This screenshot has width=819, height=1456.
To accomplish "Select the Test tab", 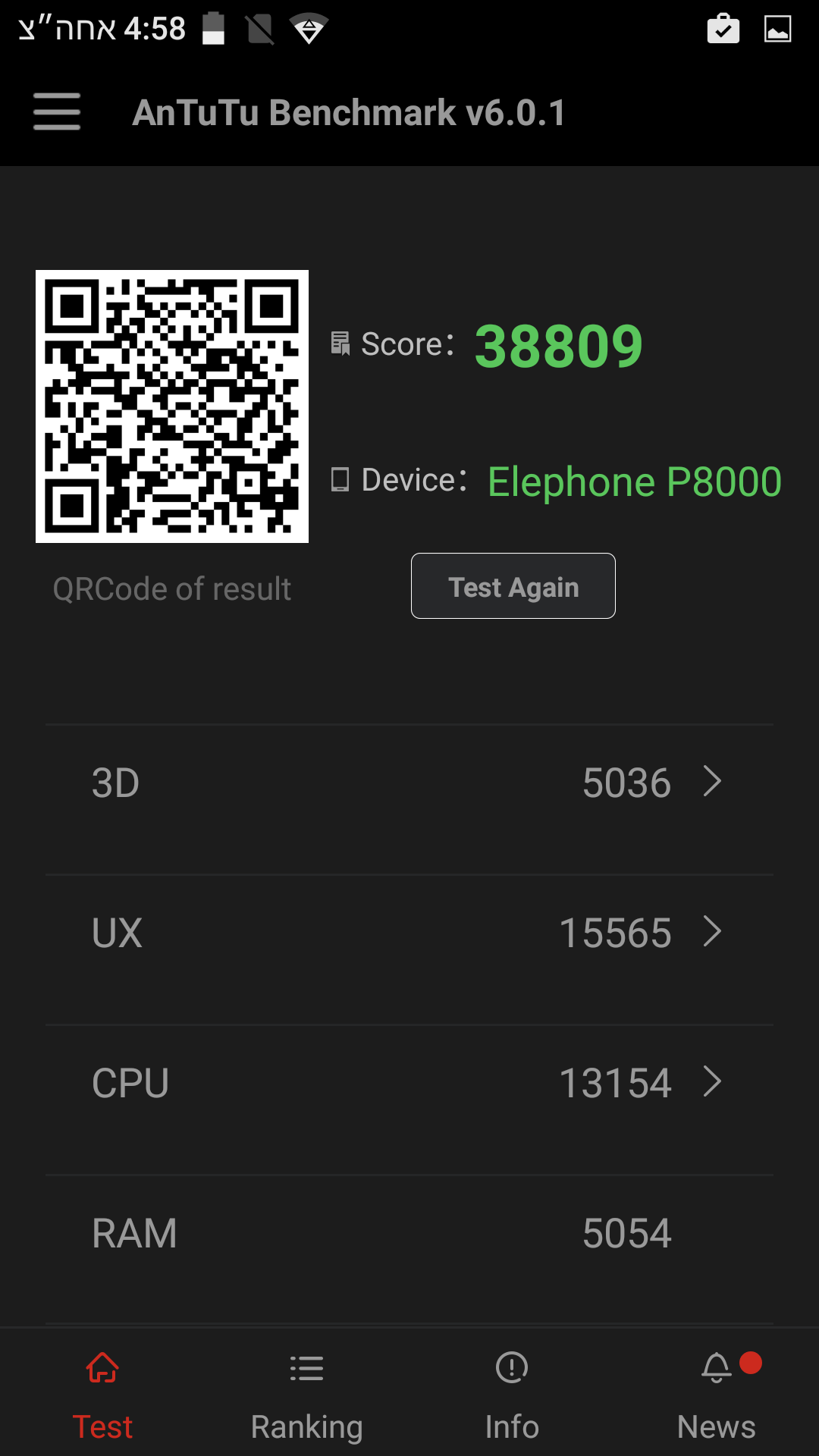I will point(102,1395).
